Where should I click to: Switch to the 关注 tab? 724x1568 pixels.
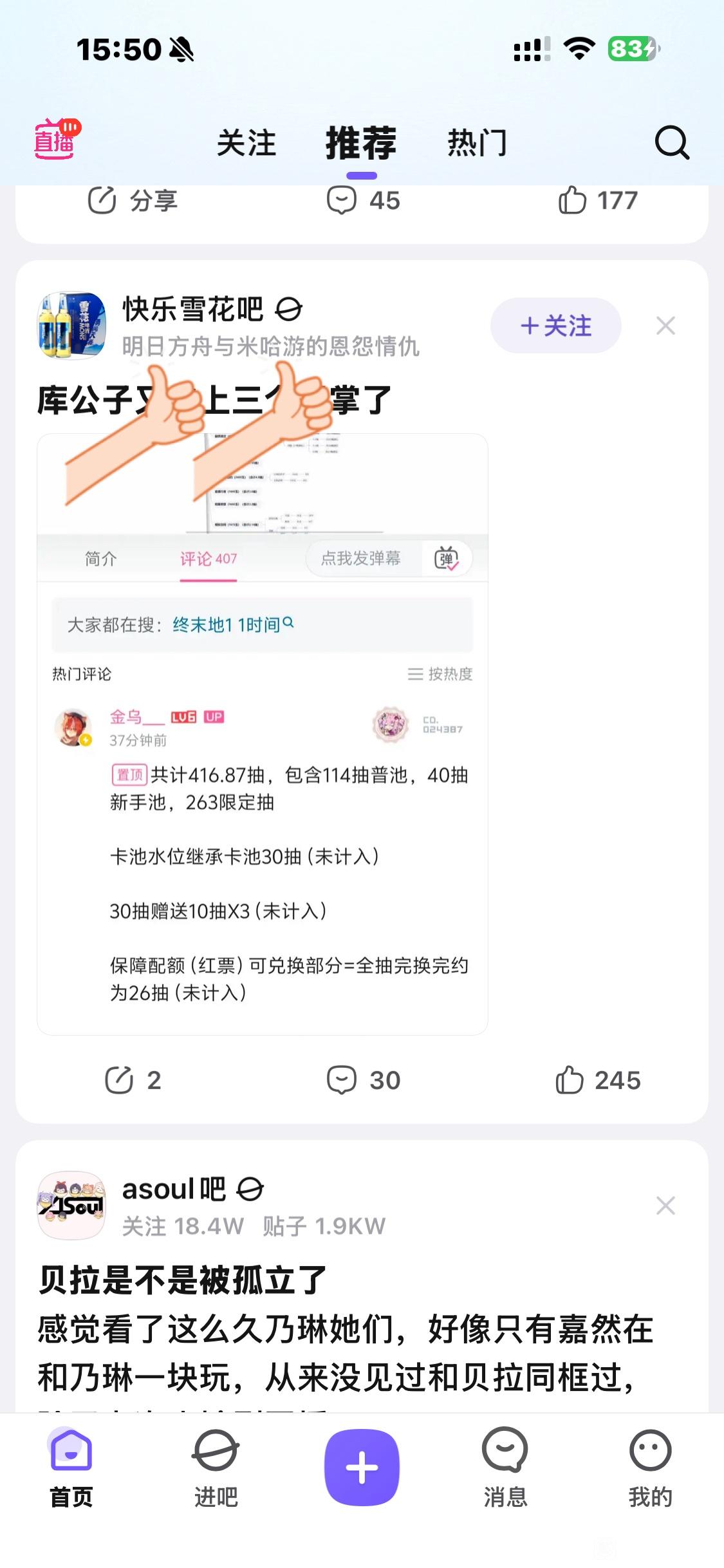pyautogui.click(x=246, y=143)
